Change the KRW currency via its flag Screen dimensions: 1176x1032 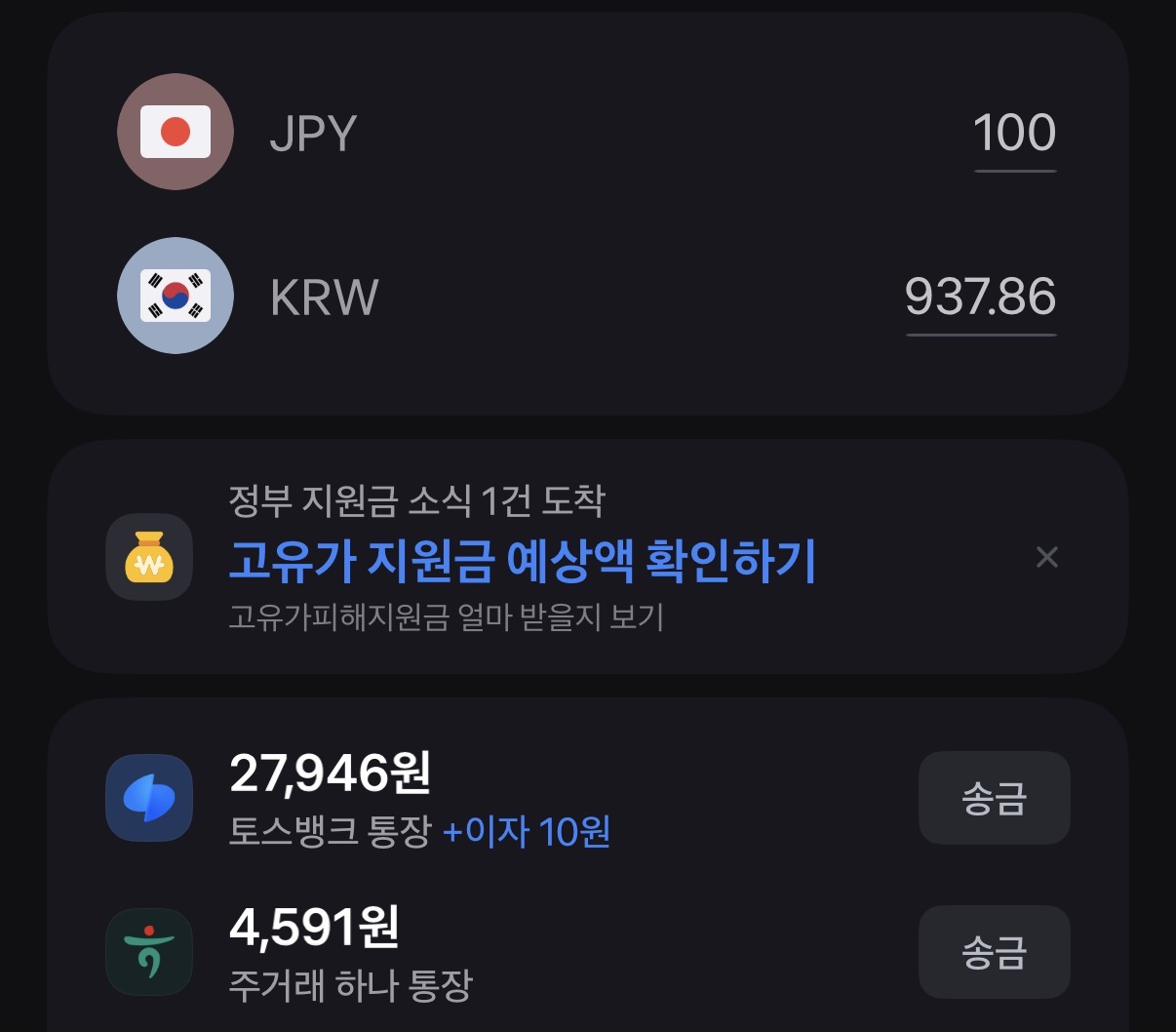click(x=176, y=296)
